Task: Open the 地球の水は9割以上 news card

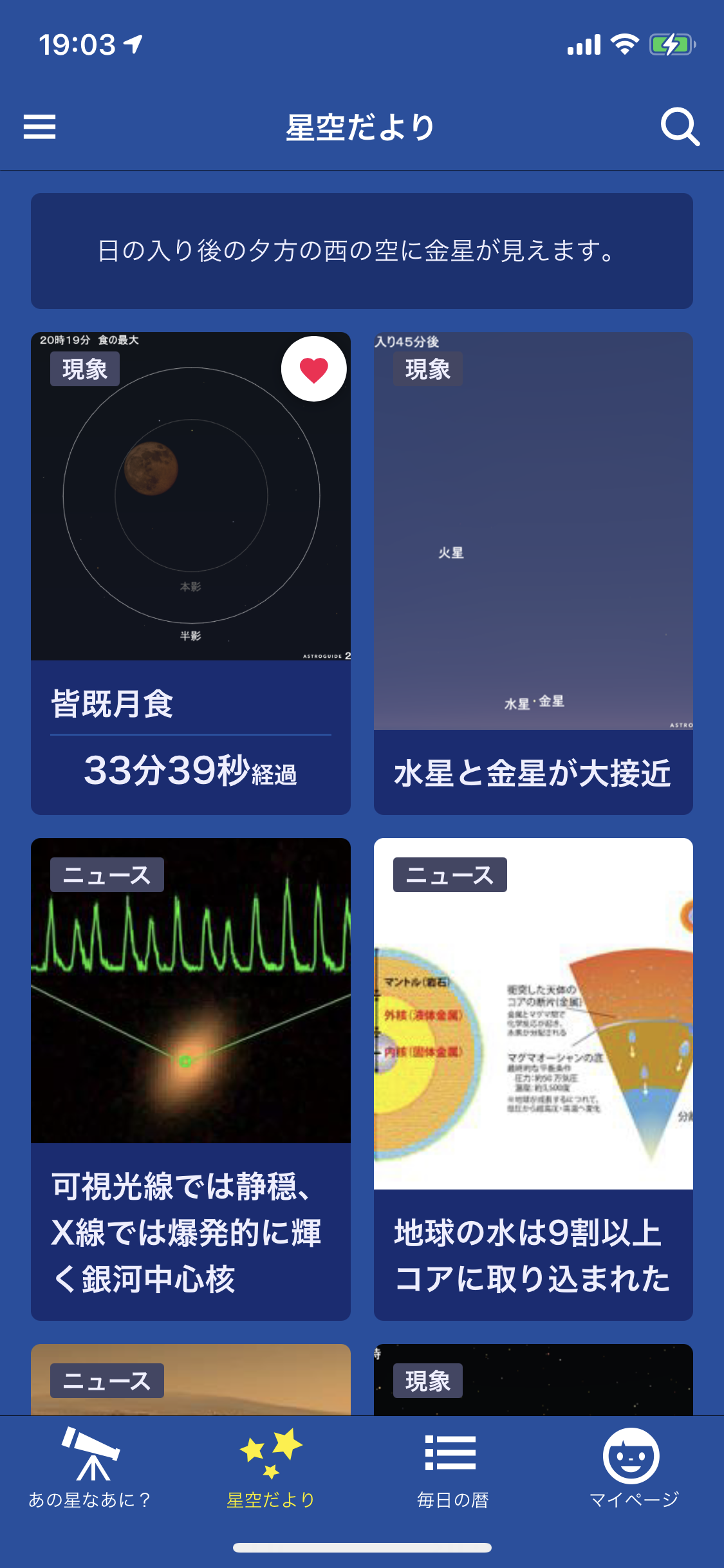Action: pos(534,1079)
